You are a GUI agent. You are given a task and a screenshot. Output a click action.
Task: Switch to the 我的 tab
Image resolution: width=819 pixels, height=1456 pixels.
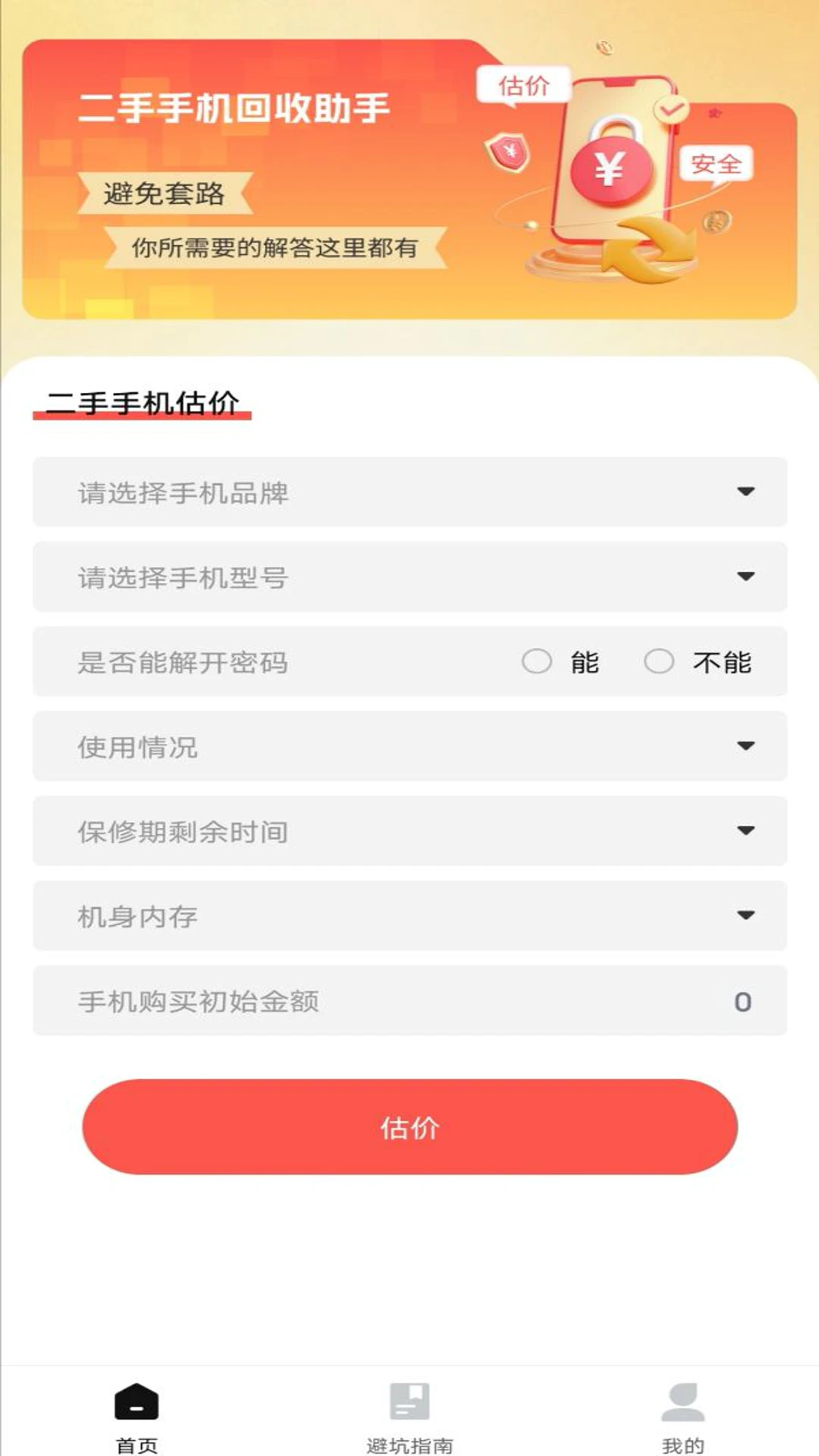[682, 1415]
